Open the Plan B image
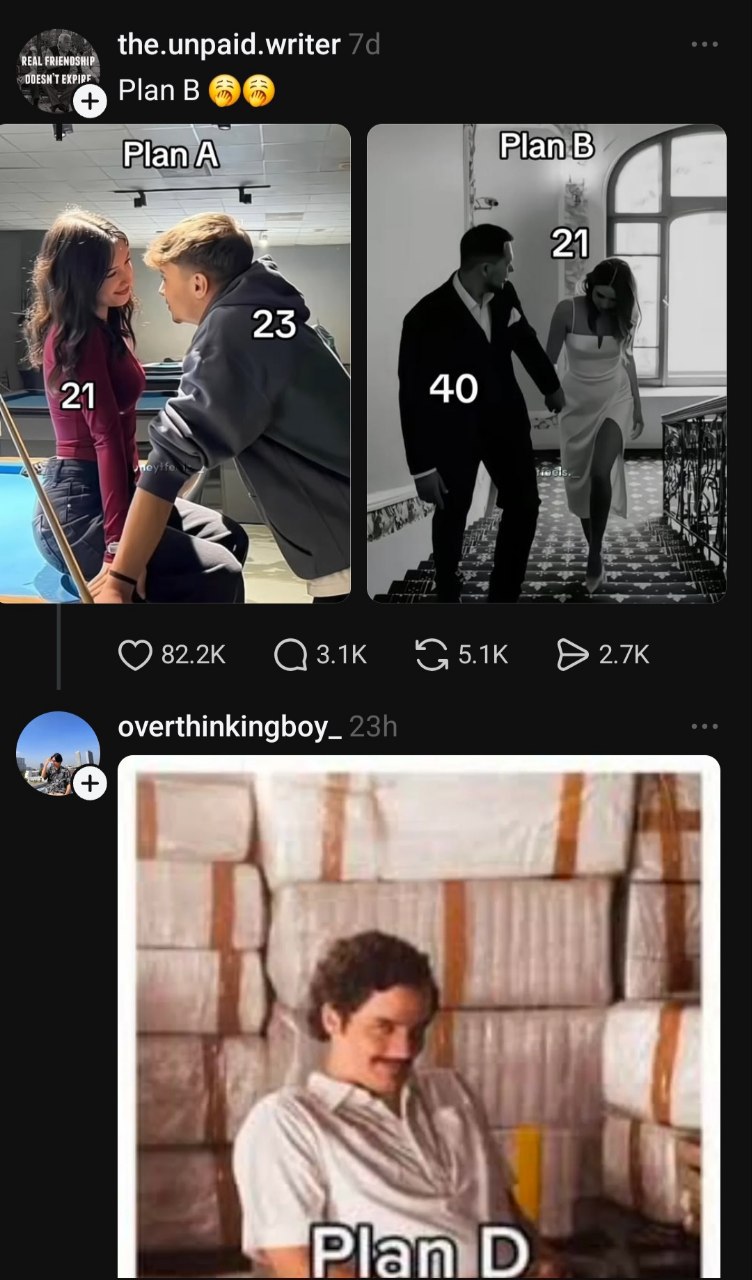Image resolution: width=752 pixels, height=1280 pixels. 546,363
